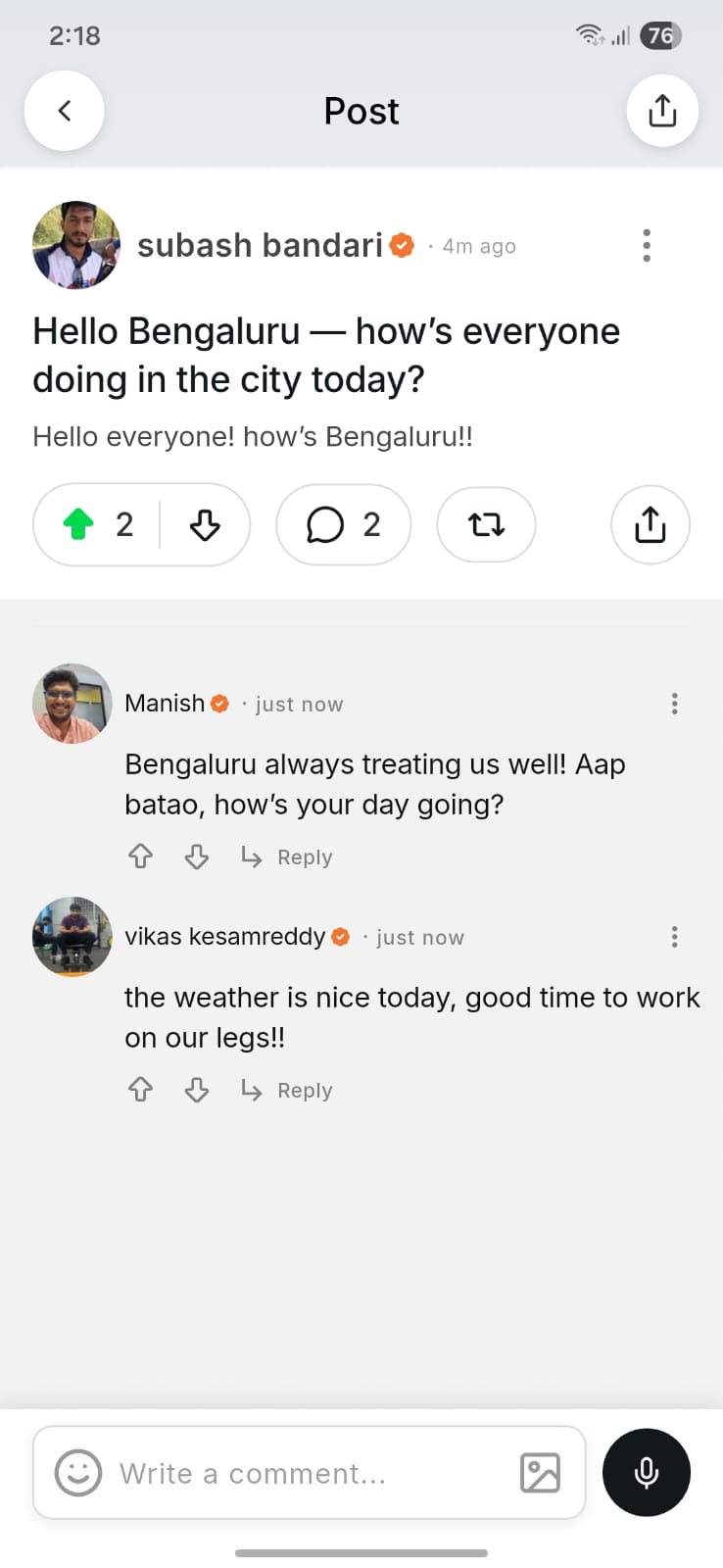Viewport: 723px width, 1568px height.
Task: Repost the post using the repost icon
Action: (x=486, y=525)
